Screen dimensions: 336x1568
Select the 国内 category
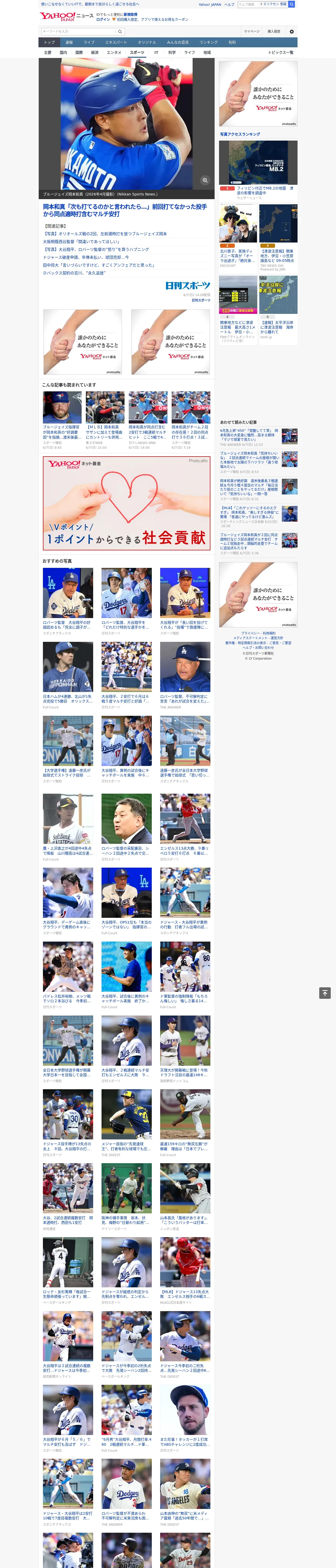click(x=63, y=52)
